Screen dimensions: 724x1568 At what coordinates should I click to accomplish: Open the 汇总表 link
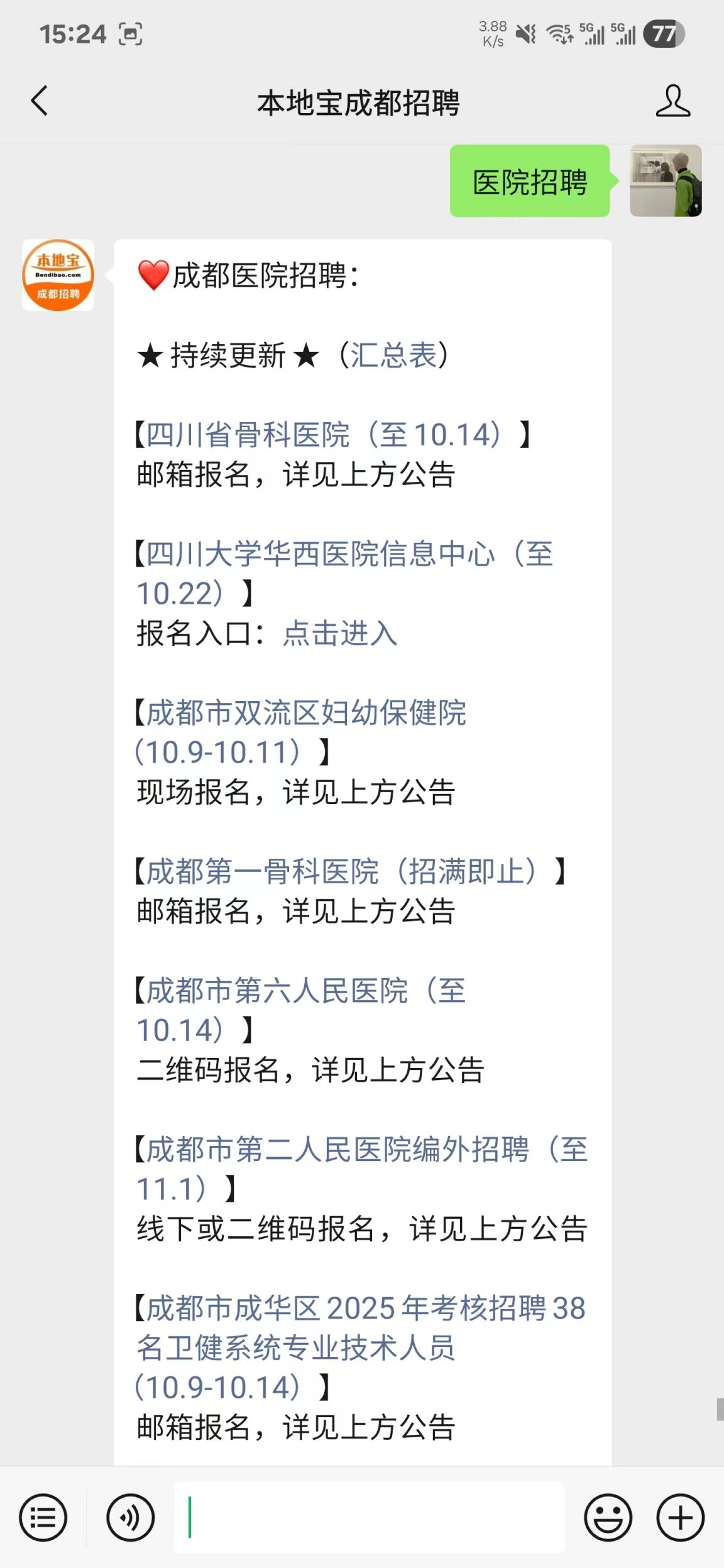point(393,355)
